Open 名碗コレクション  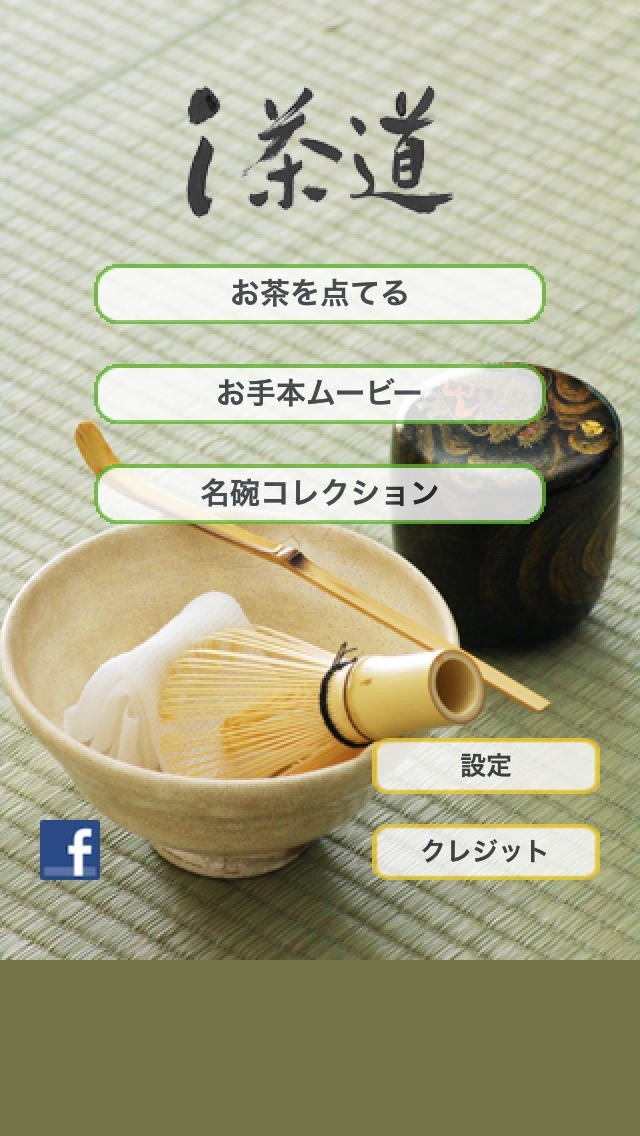[320, 493]
